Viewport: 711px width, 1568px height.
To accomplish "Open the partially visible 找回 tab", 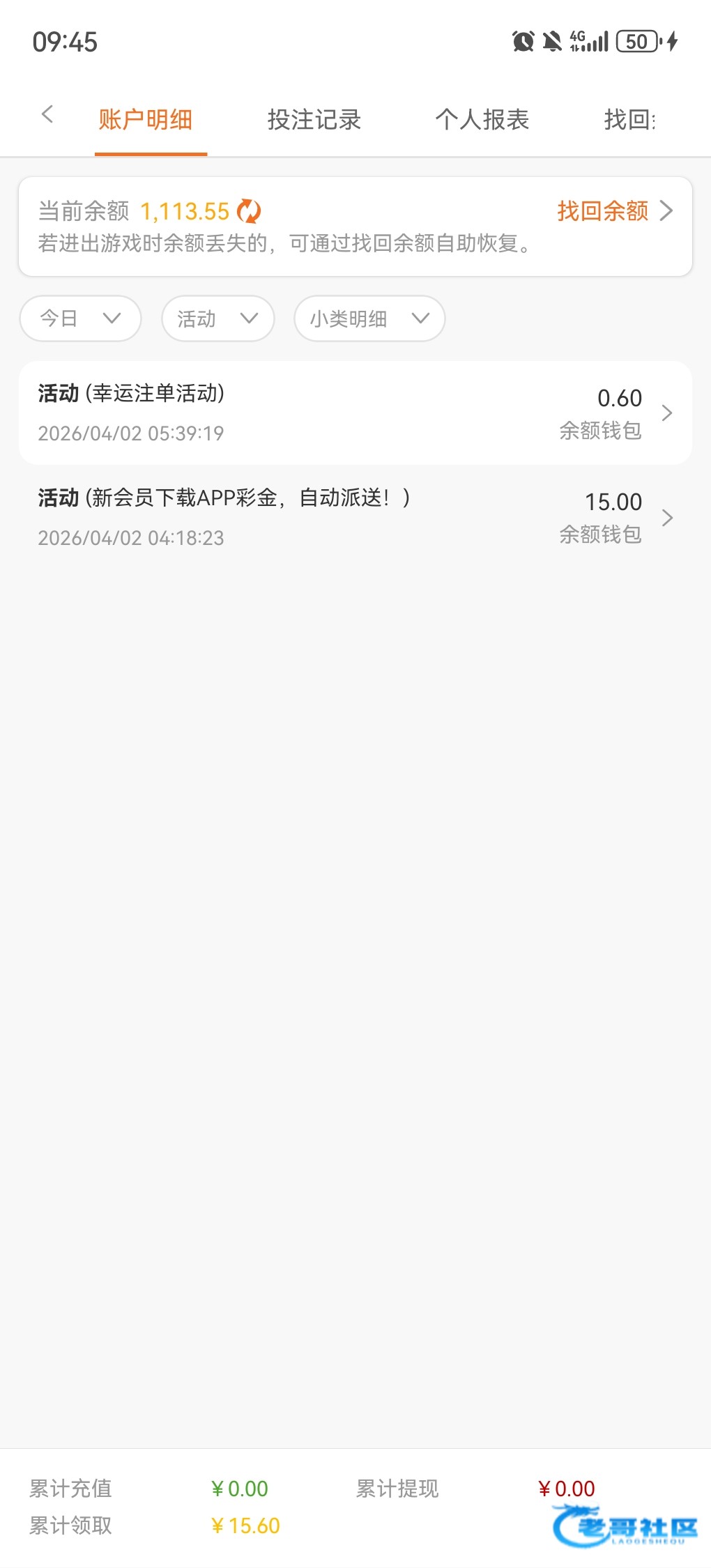I will click(629, 120).
